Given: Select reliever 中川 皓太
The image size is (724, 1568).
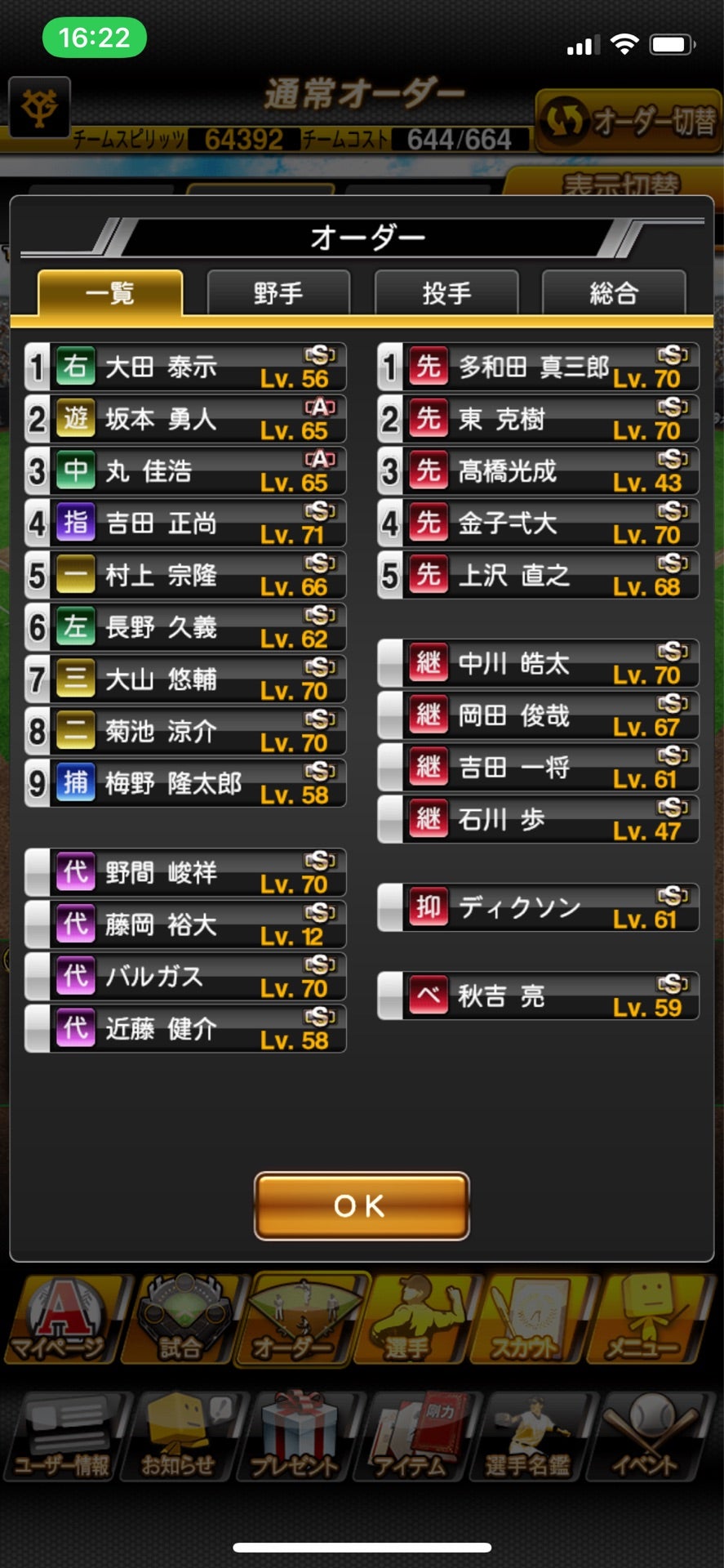Looking at the screenshot, I should [x=539, y=664].
